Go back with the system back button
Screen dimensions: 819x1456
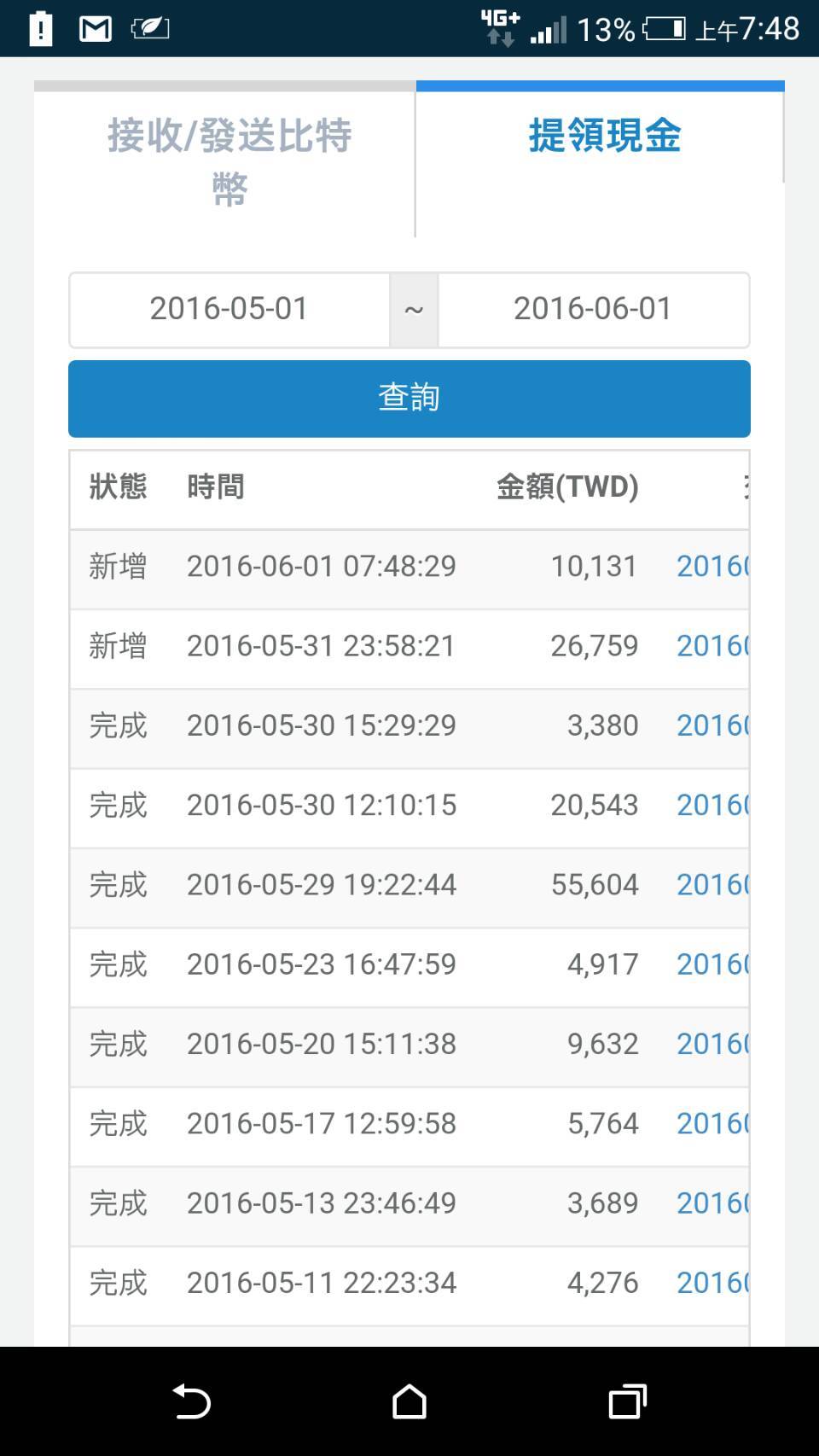tap(191, 1401)
